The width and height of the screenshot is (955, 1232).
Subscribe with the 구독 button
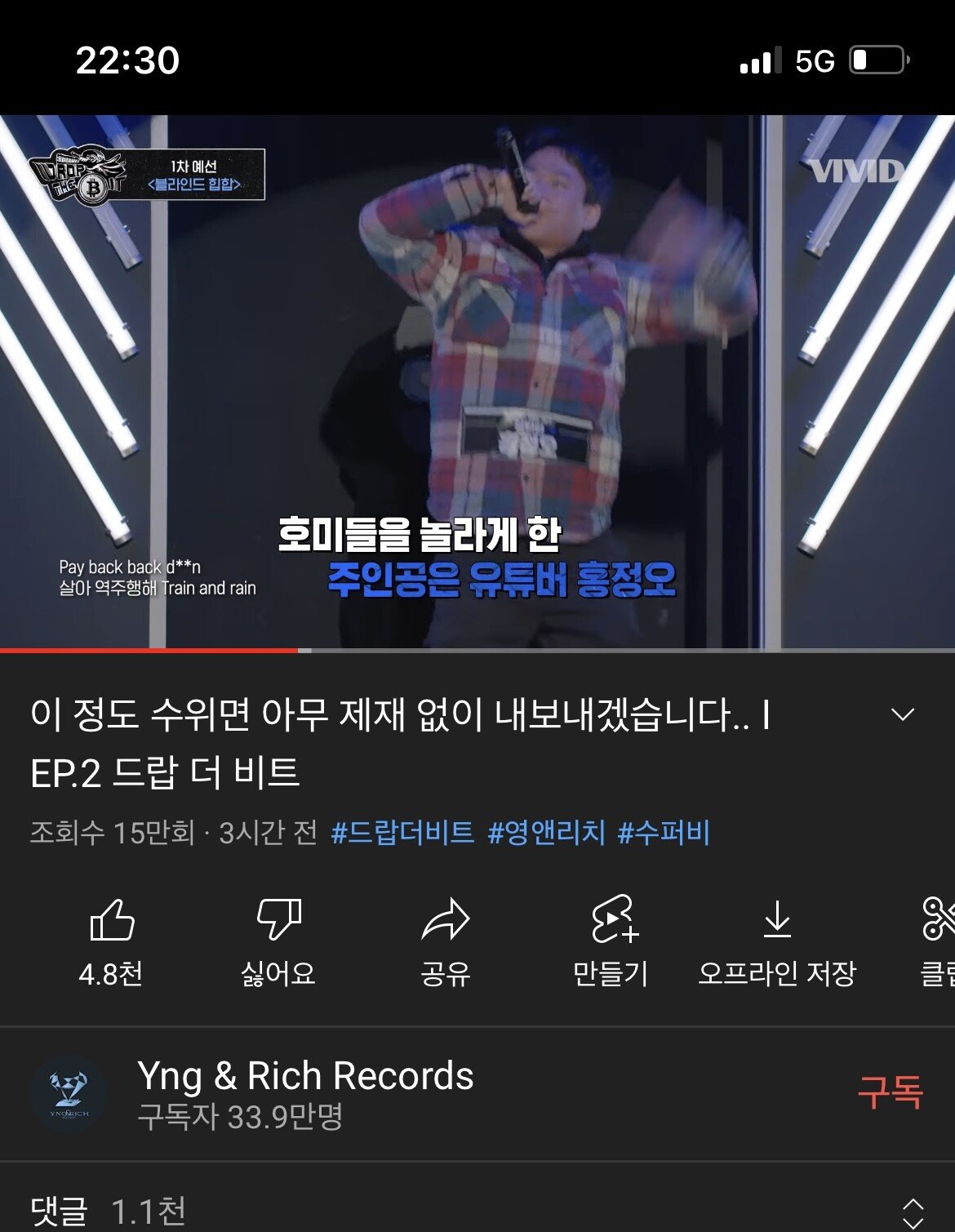890,1092
